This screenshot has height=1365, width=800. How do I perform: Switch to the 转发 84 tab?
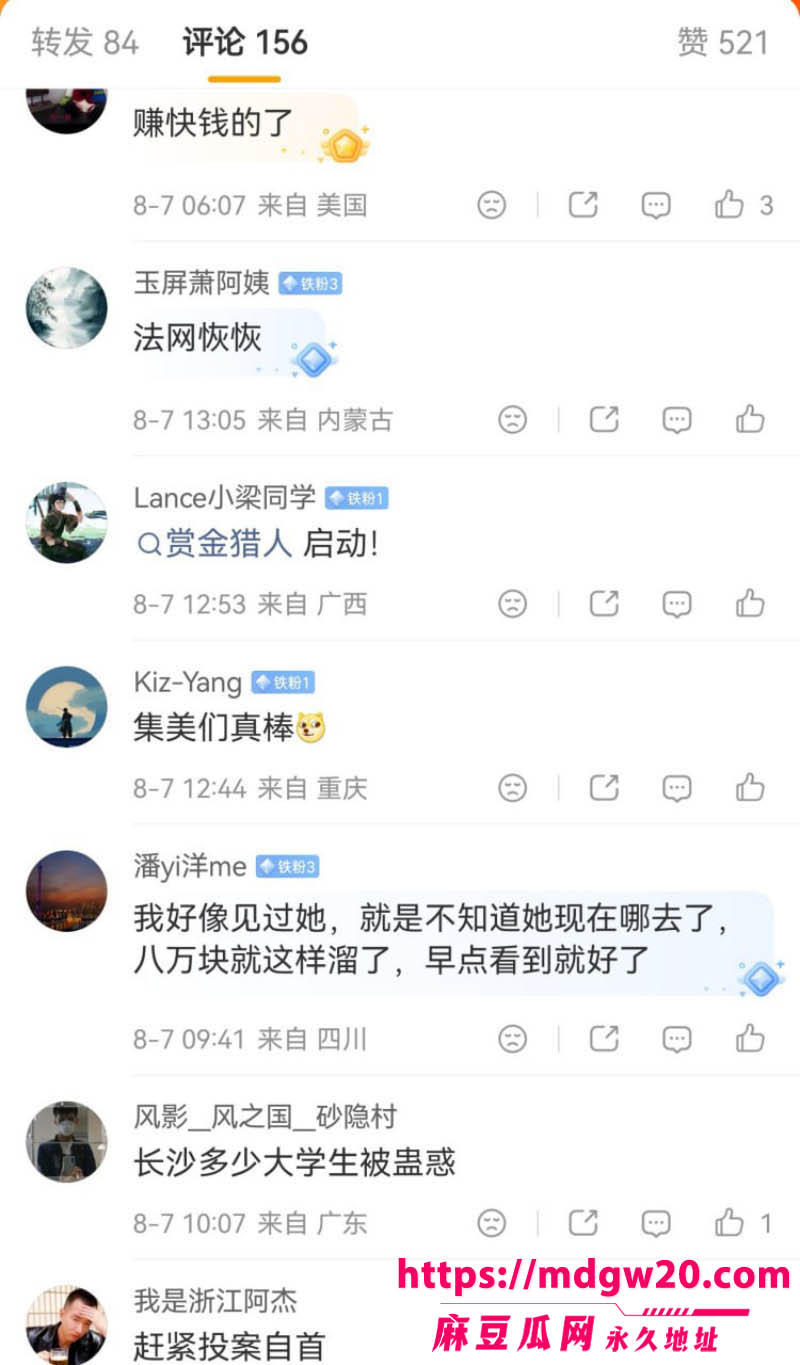pyautogui.click(x=85, y=42)
